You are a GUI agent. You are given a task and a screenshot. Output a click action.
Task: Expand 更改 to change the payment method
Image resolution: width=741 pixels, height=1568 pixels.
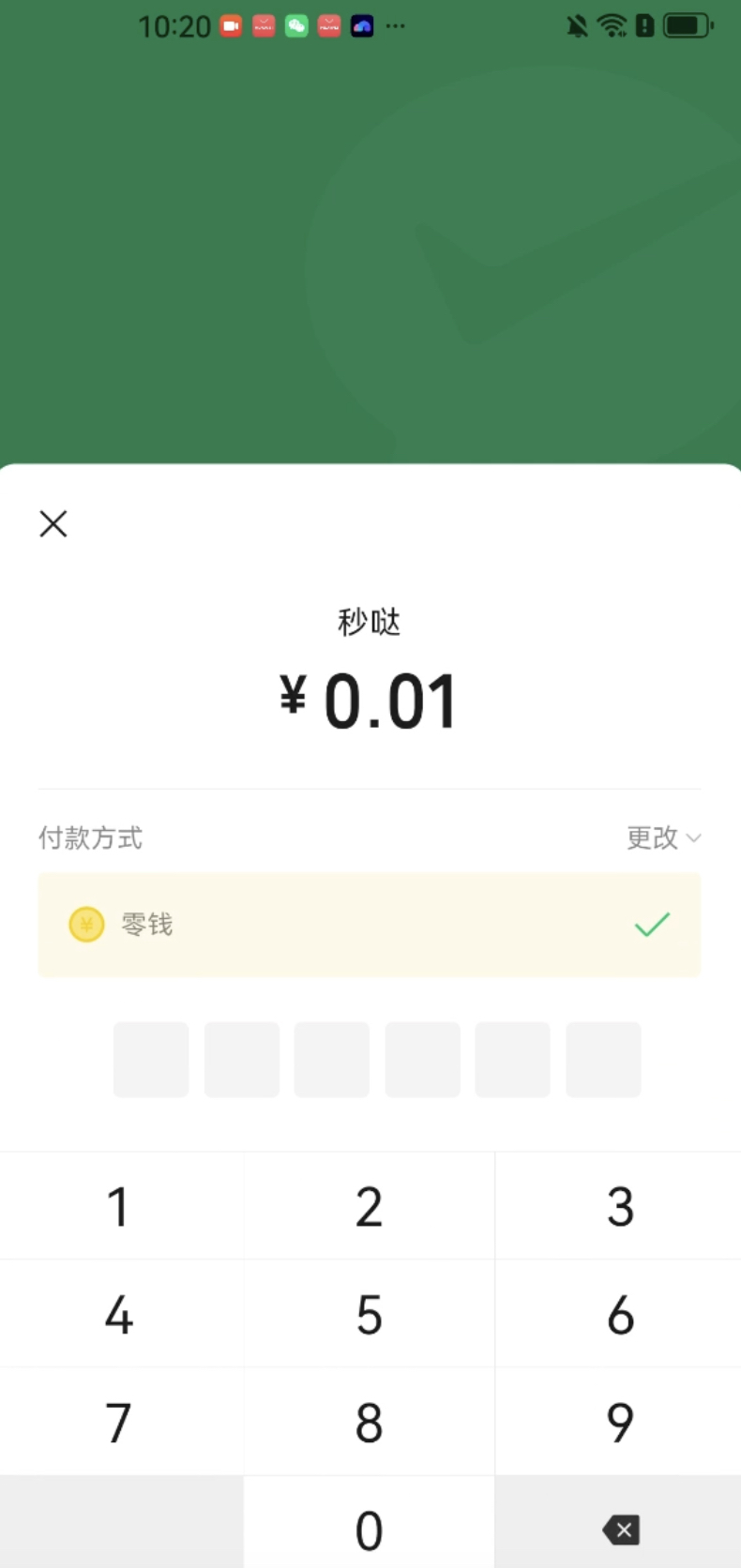coord(663,837)
